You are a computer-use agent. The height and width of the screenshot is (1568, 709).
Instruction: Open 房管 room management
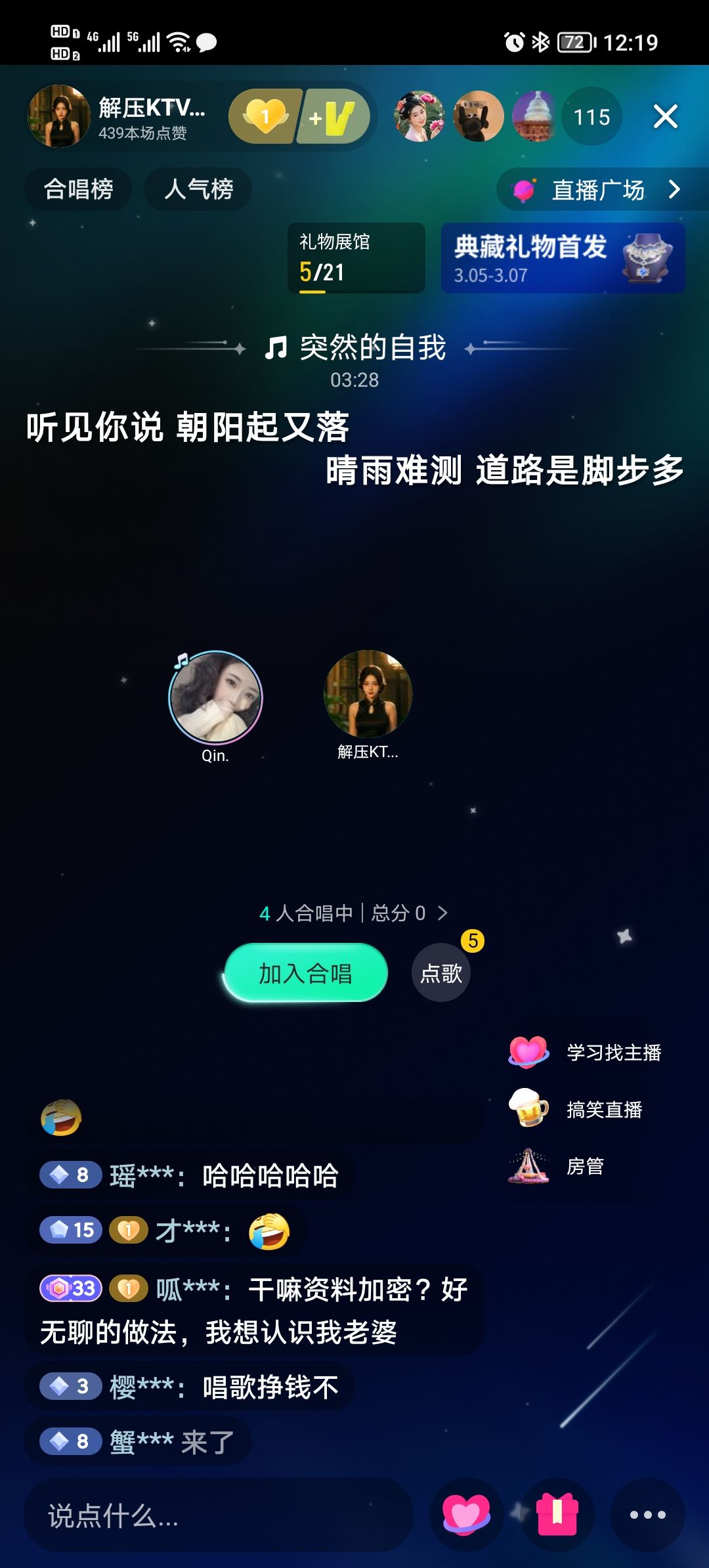557,1166
